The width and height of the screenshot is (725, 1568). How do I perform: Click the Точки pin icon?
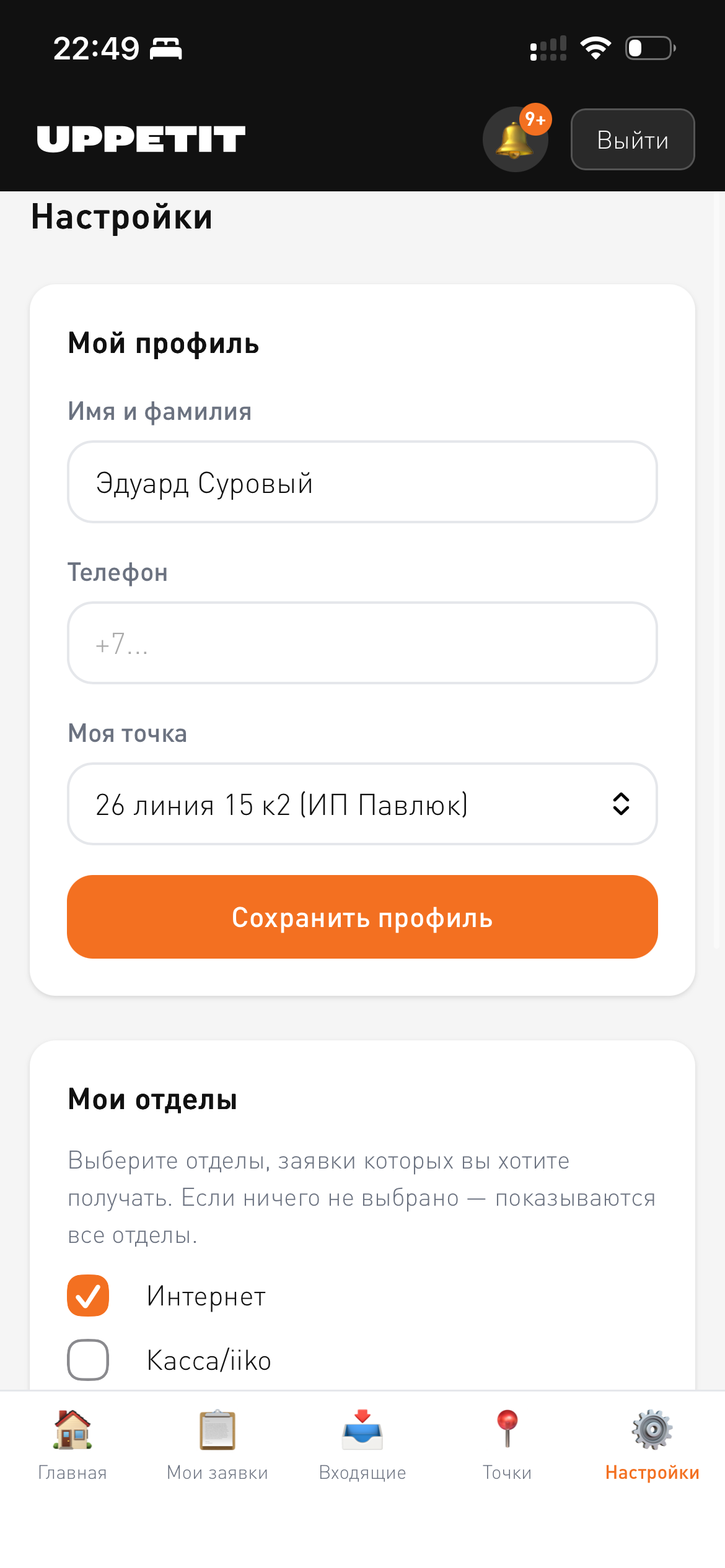click(507, 1427)
